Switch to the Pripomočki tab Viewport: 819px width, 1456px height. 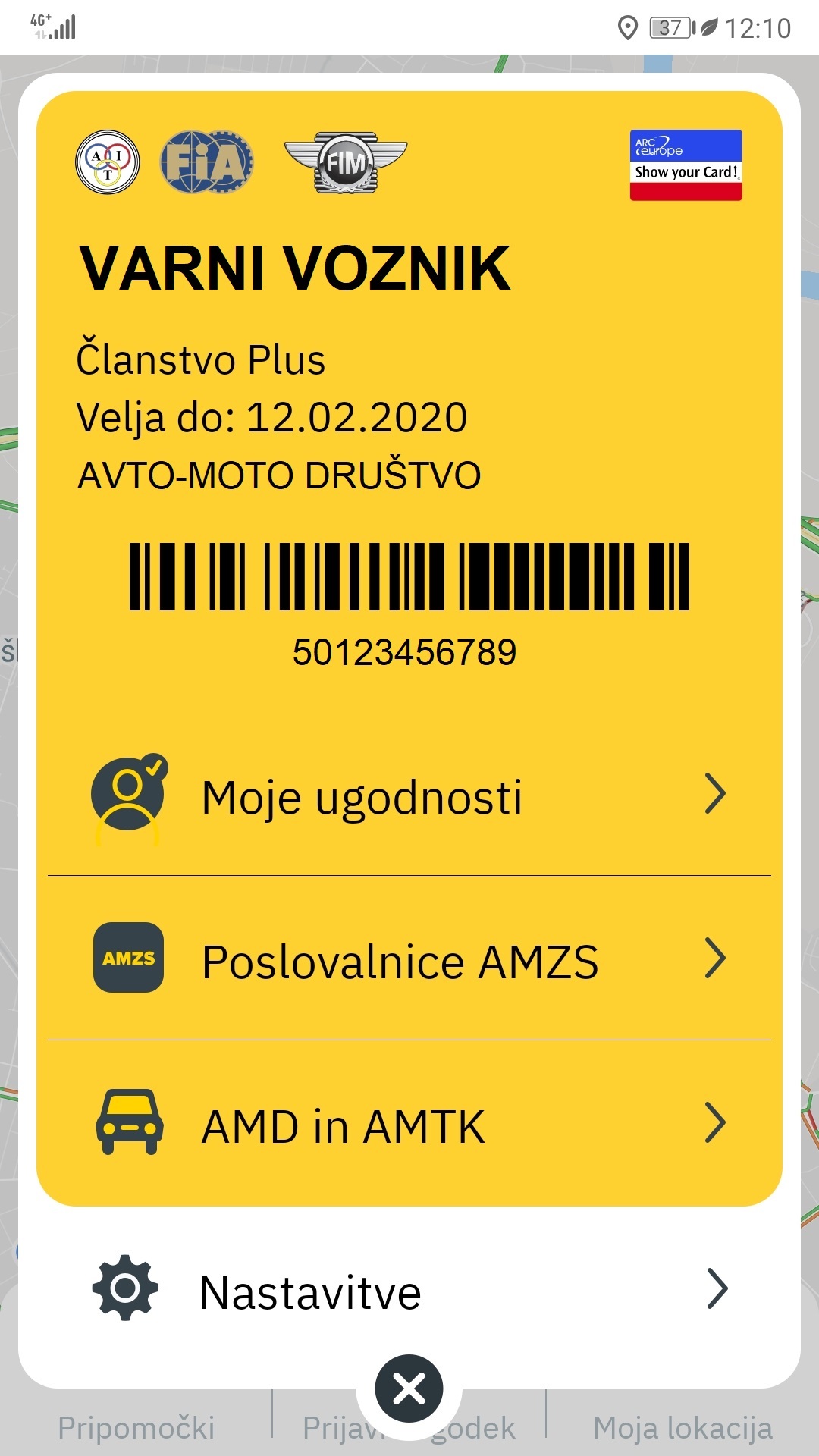pos(136,1429)
